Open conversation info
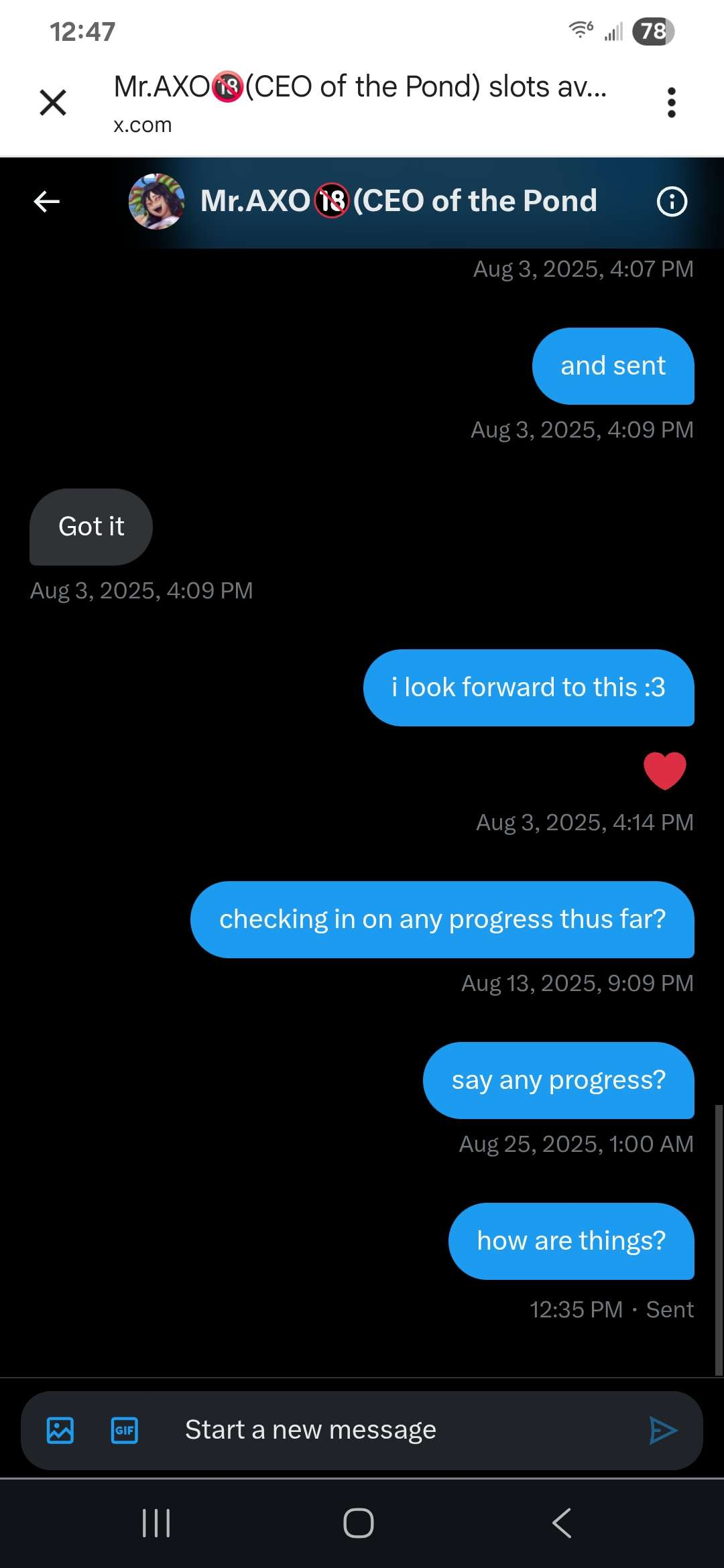 coord(672,201)
